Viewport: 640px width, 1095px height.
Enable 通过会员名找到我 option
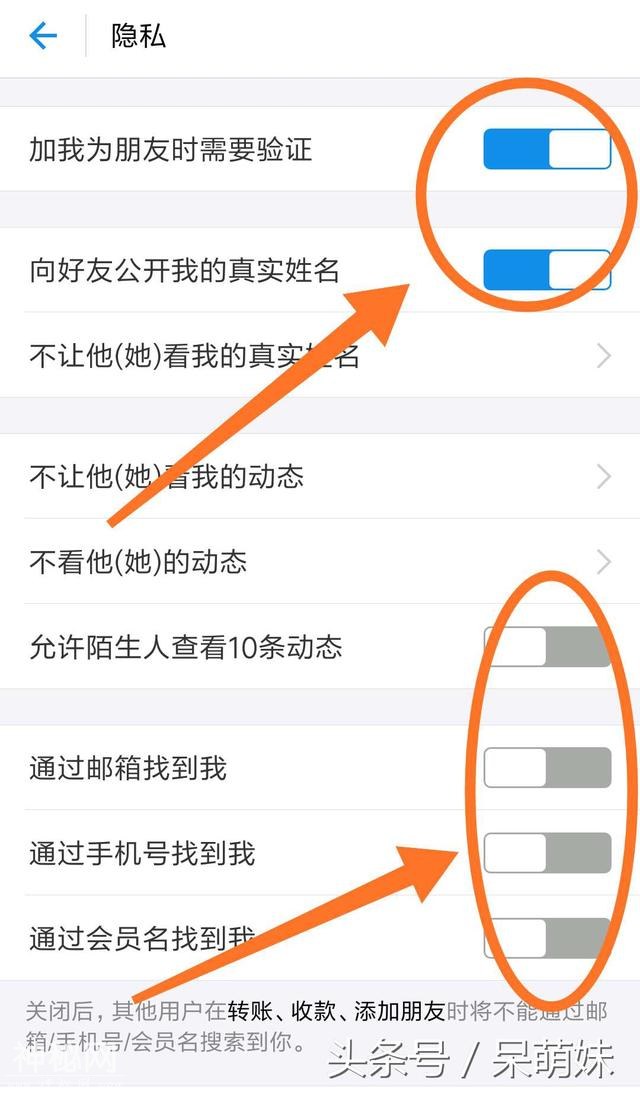tap(546, 938)
